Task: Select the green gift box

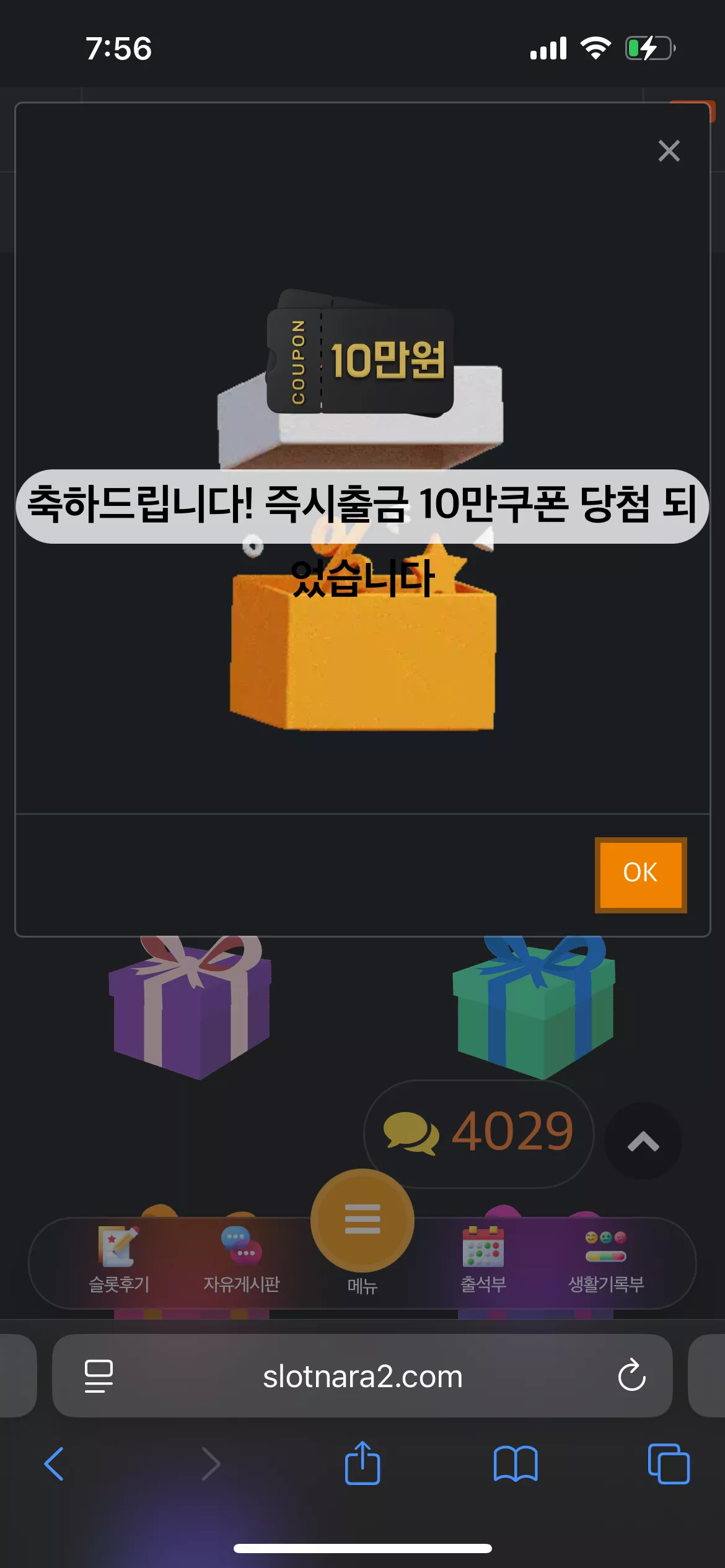Action: pos(534,1007)
